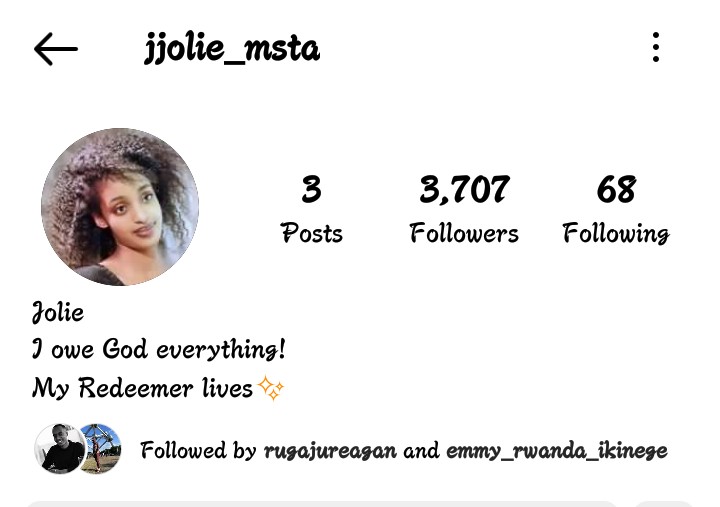Open the three-dot overflow menu
Image resolution: width=720 pixels, height=507 pixels.
pyautogui.click(x=656, y=47)
